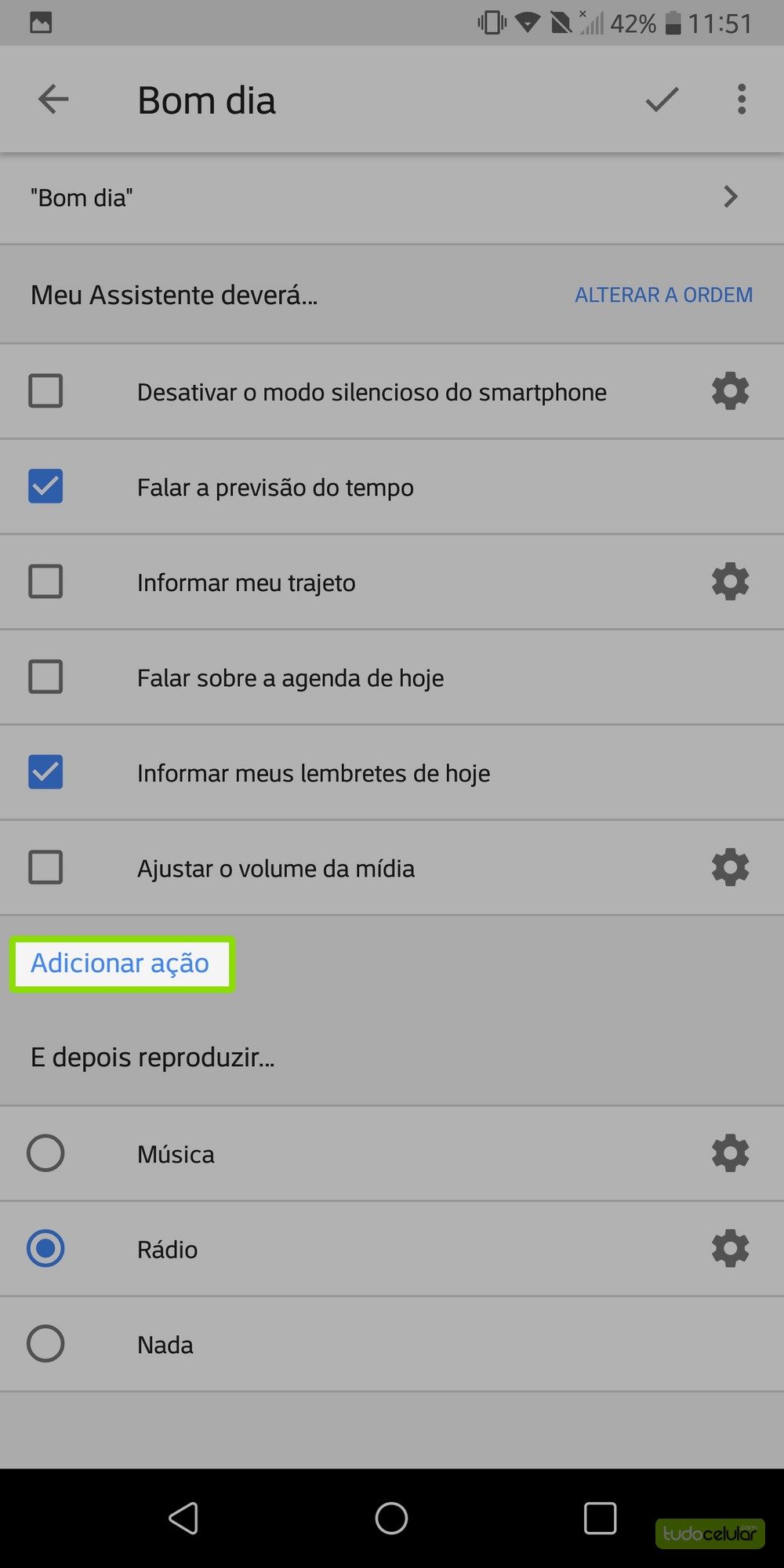
Task: Select the Música radio option
Action: 45,1153
